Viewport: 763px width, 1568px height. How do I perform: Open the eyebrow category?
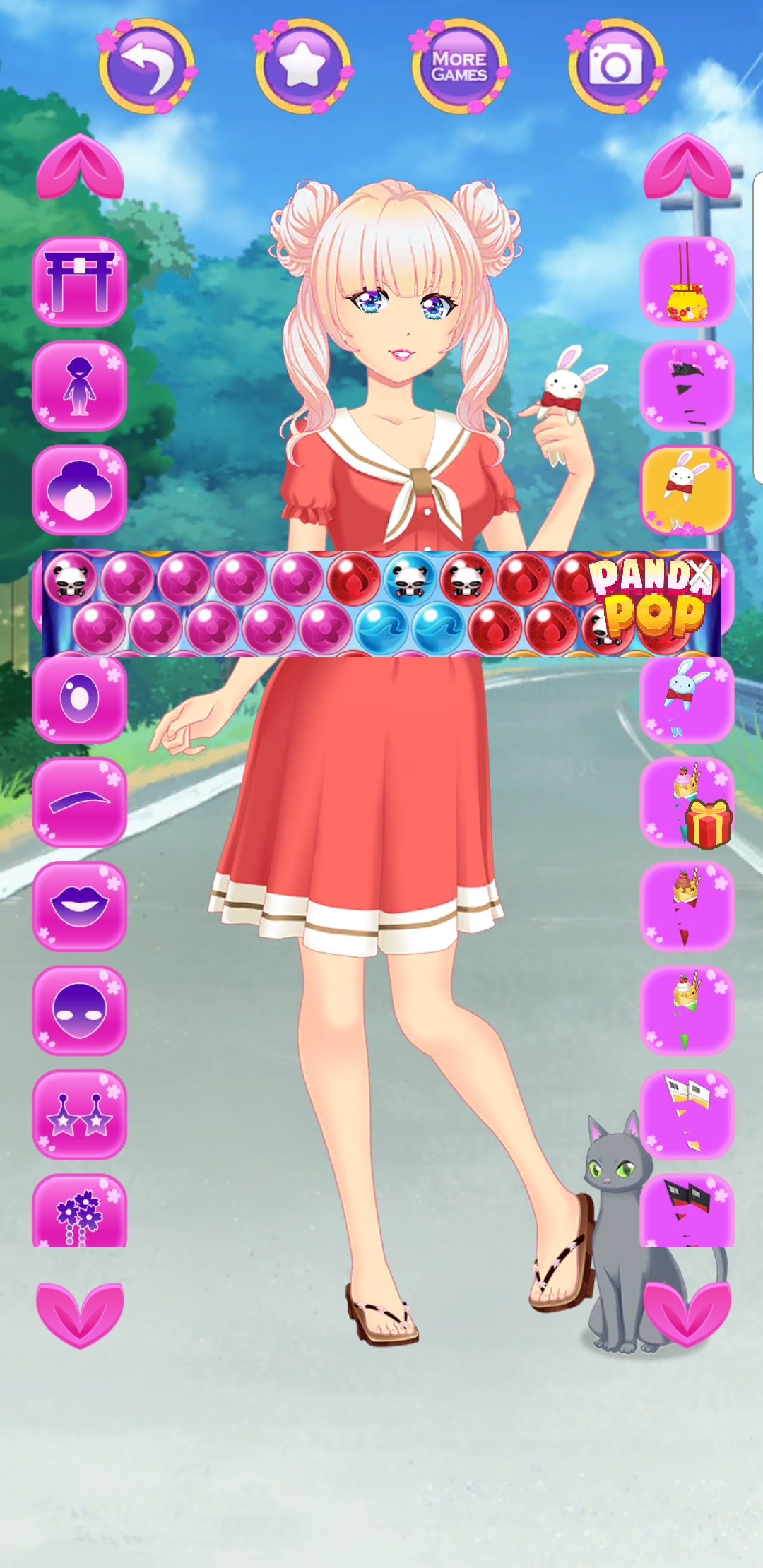pyautogui.click(x=80, y=802)
